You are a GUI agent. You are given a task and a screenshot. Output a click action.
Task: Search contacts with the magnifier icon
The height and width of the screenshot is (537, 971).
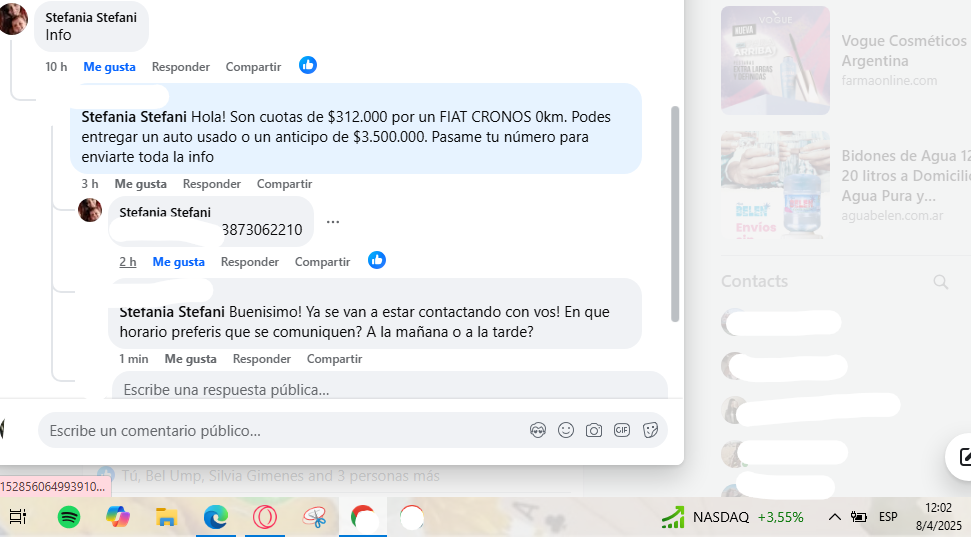(940, 282)
